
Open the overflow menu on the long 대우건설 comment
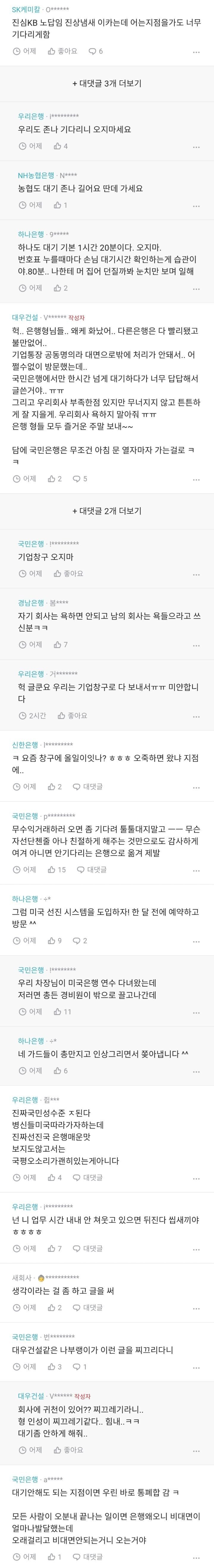196,480
